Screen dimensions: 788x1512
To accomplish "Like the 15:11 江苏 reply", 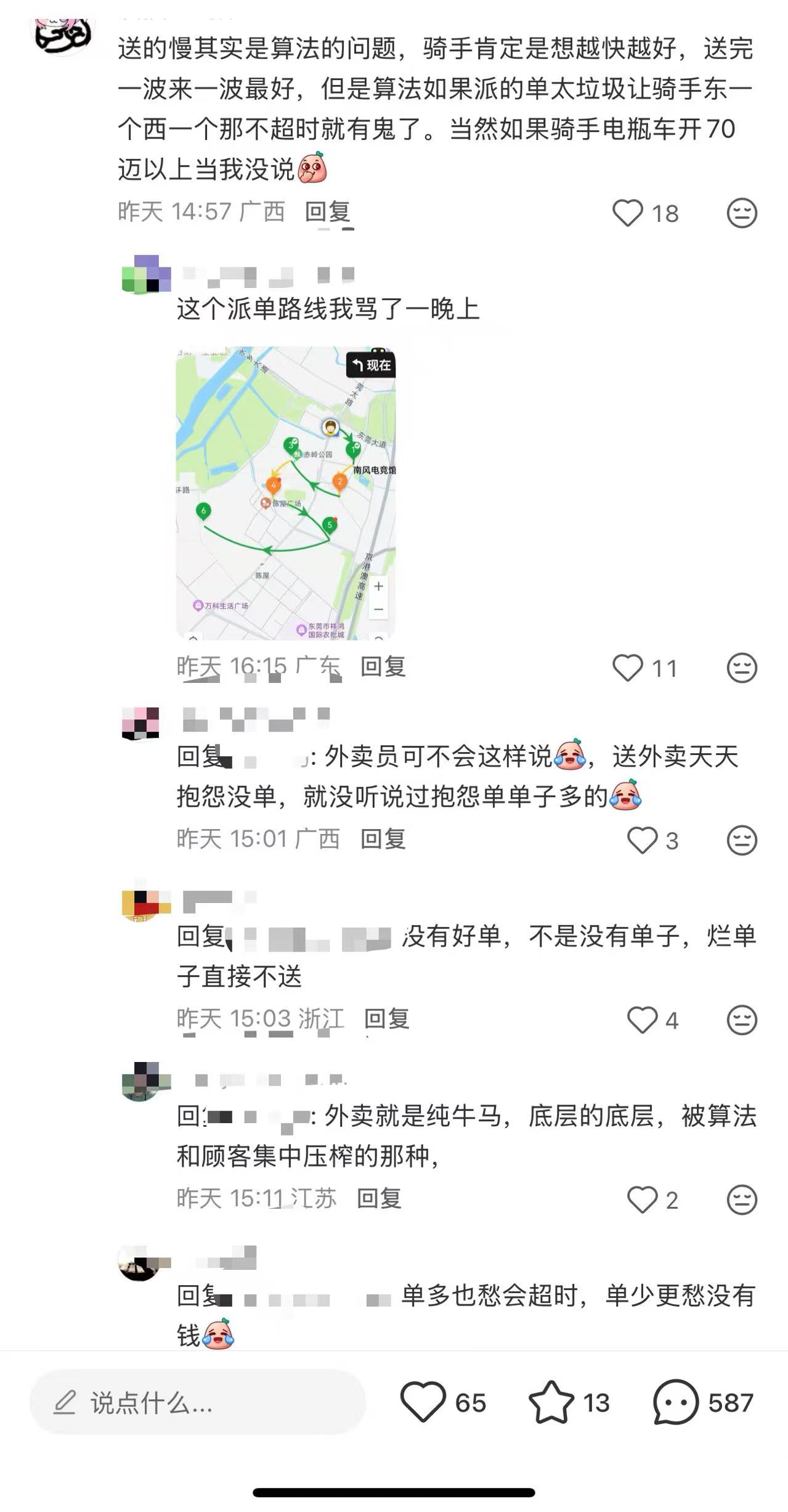I will coord(642,1199).
